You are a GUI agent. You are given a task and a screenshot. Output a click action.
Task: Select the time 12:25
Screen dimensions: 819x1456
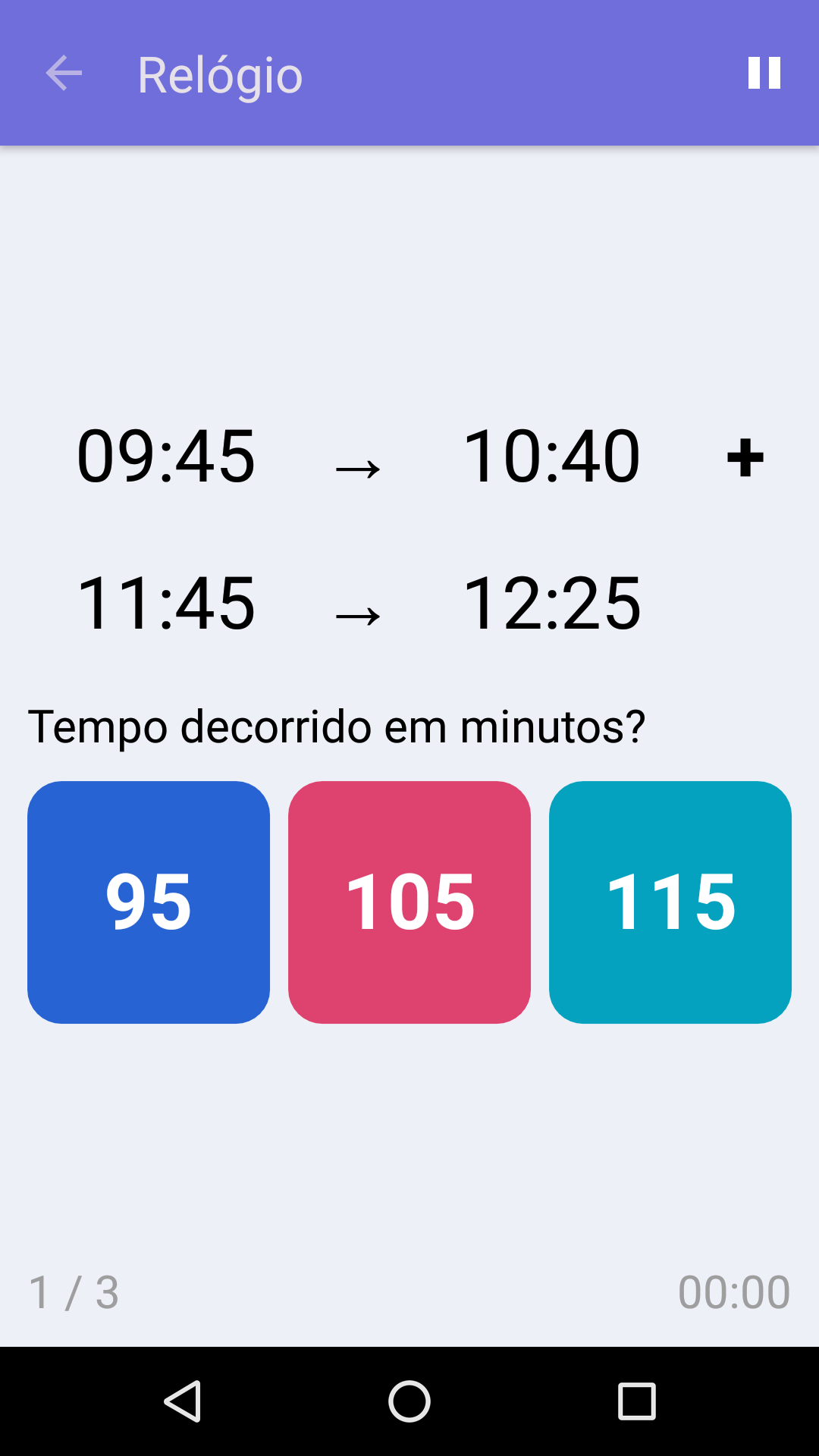pyautogui.click(x=554, y=603)
